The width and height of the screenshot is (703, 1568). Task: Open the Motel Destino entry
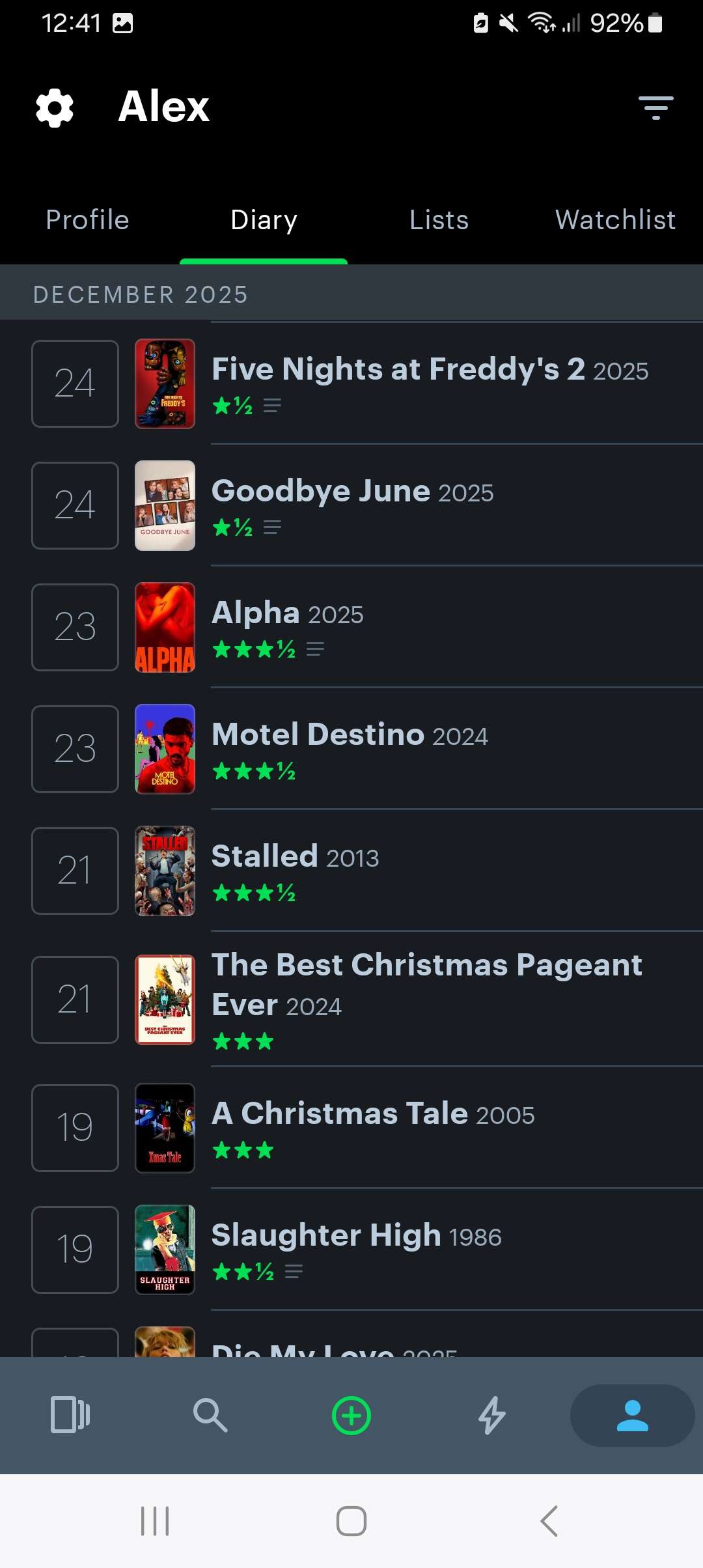click(350, 735)
